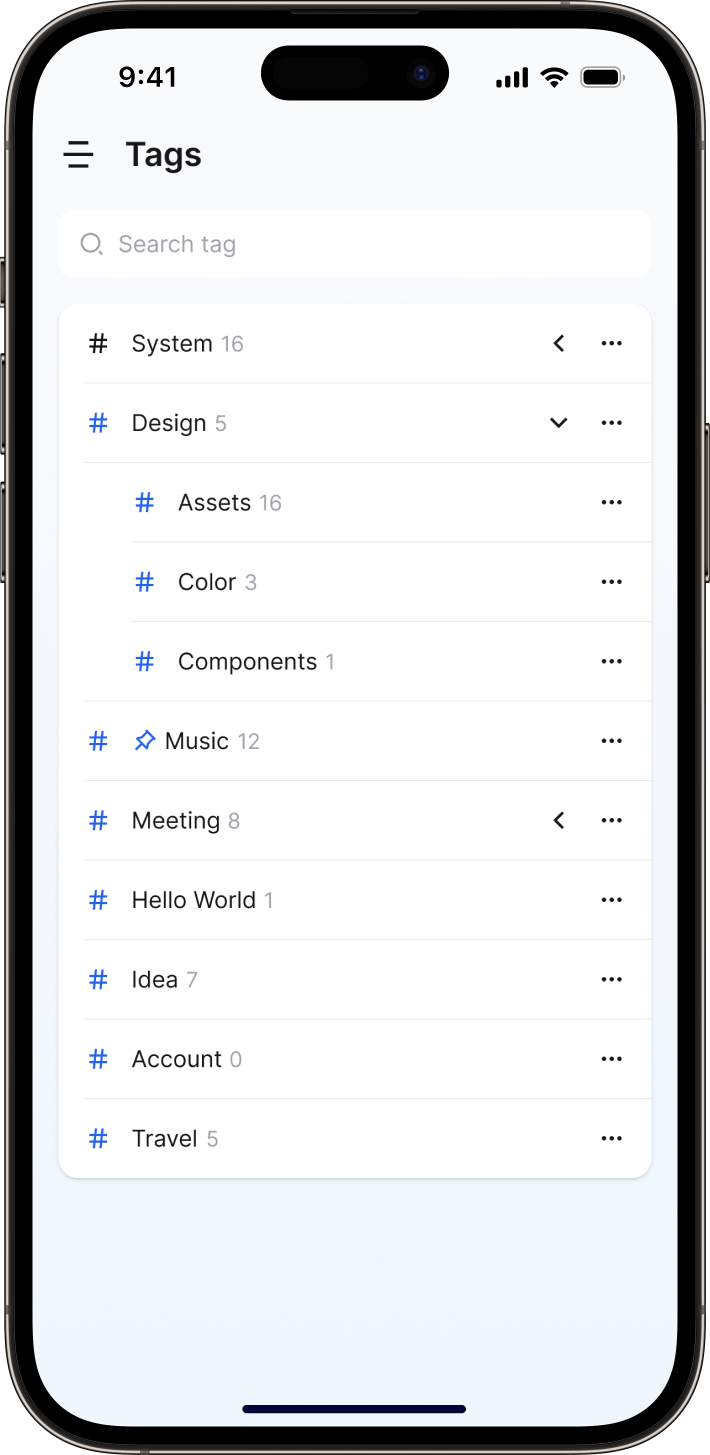710x1455 pixels.
Task: Open more options for System tag
Action: click(612, 344)
